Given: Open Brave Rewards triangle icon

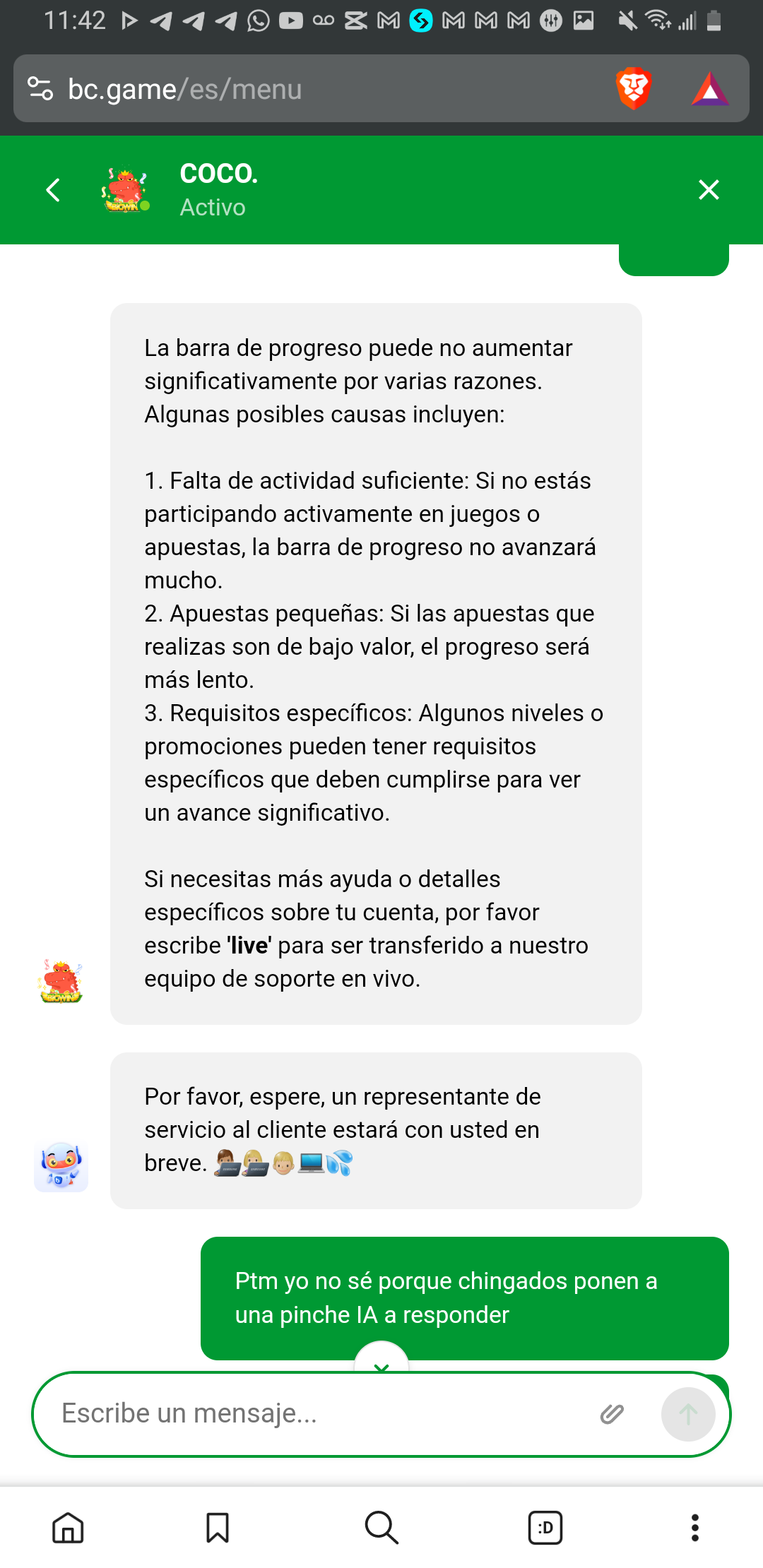Looking at the screenshot, I should (x=709, y=90).
